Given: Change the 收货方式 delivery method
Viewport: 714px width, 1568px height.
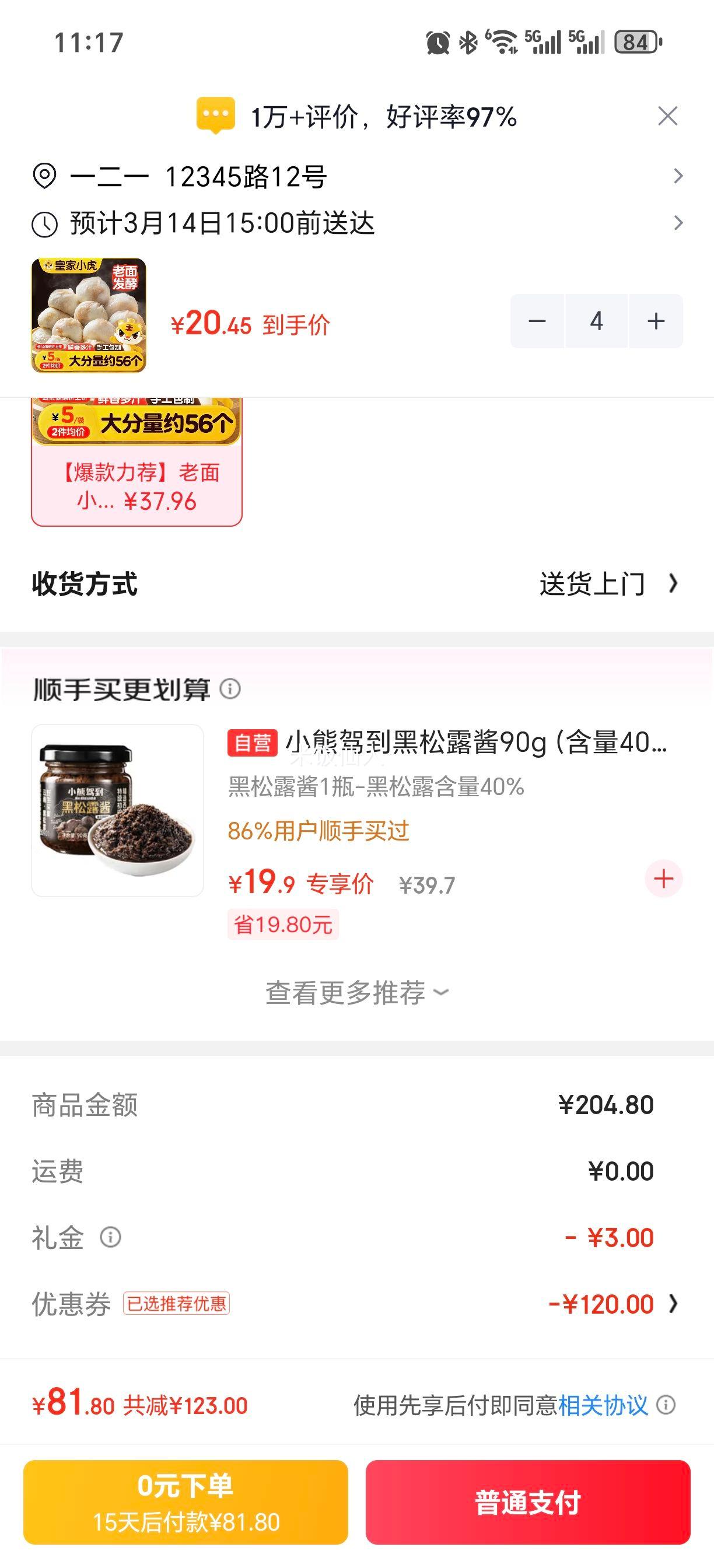Looking at the screenshot, I should coord(607,584).
